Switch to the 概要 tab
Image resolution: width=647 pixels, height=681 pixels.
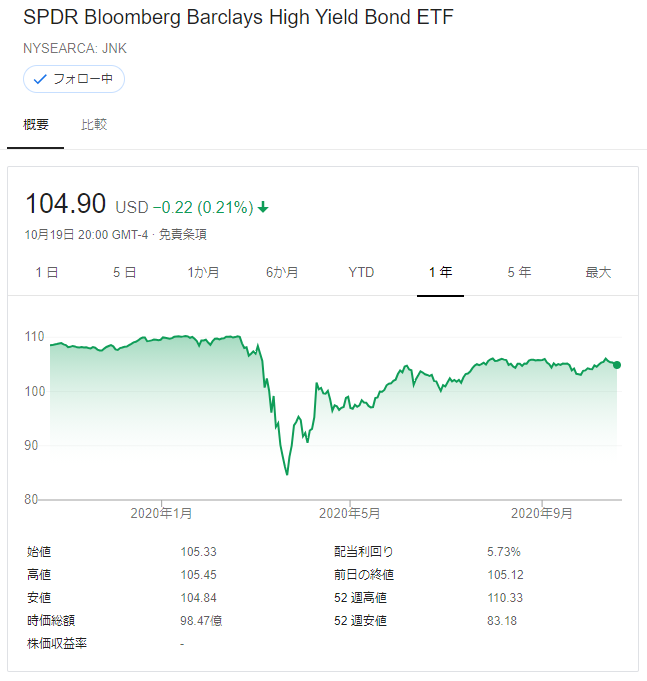(36, 125)
